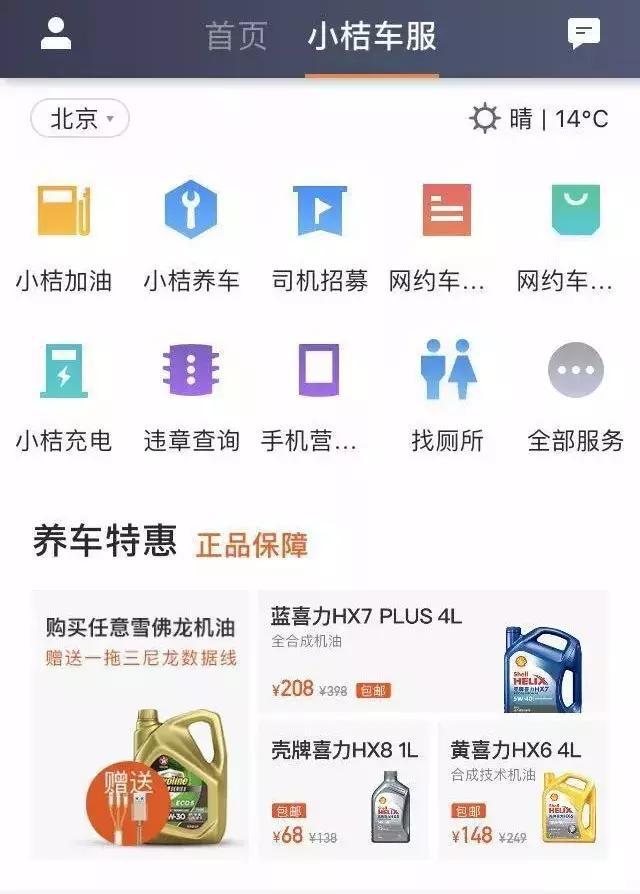Screen dimensions: 640x894
Task: Open the 蓝喜力HX7 PLUS 4L product card
Action: [432, 652]
